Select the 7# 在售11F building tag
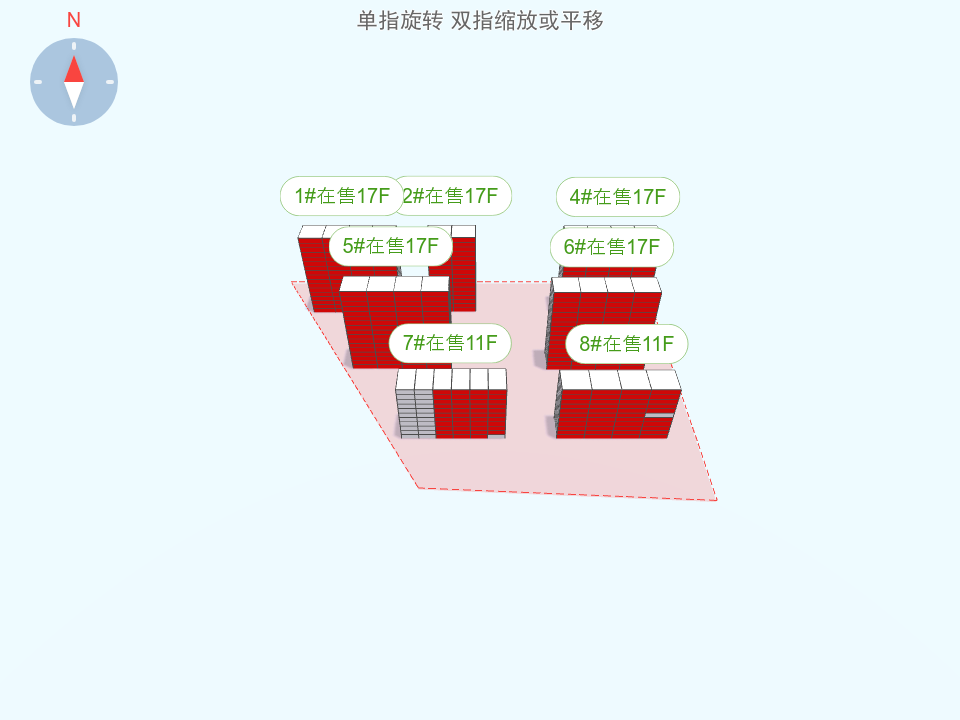 (450, 344)
